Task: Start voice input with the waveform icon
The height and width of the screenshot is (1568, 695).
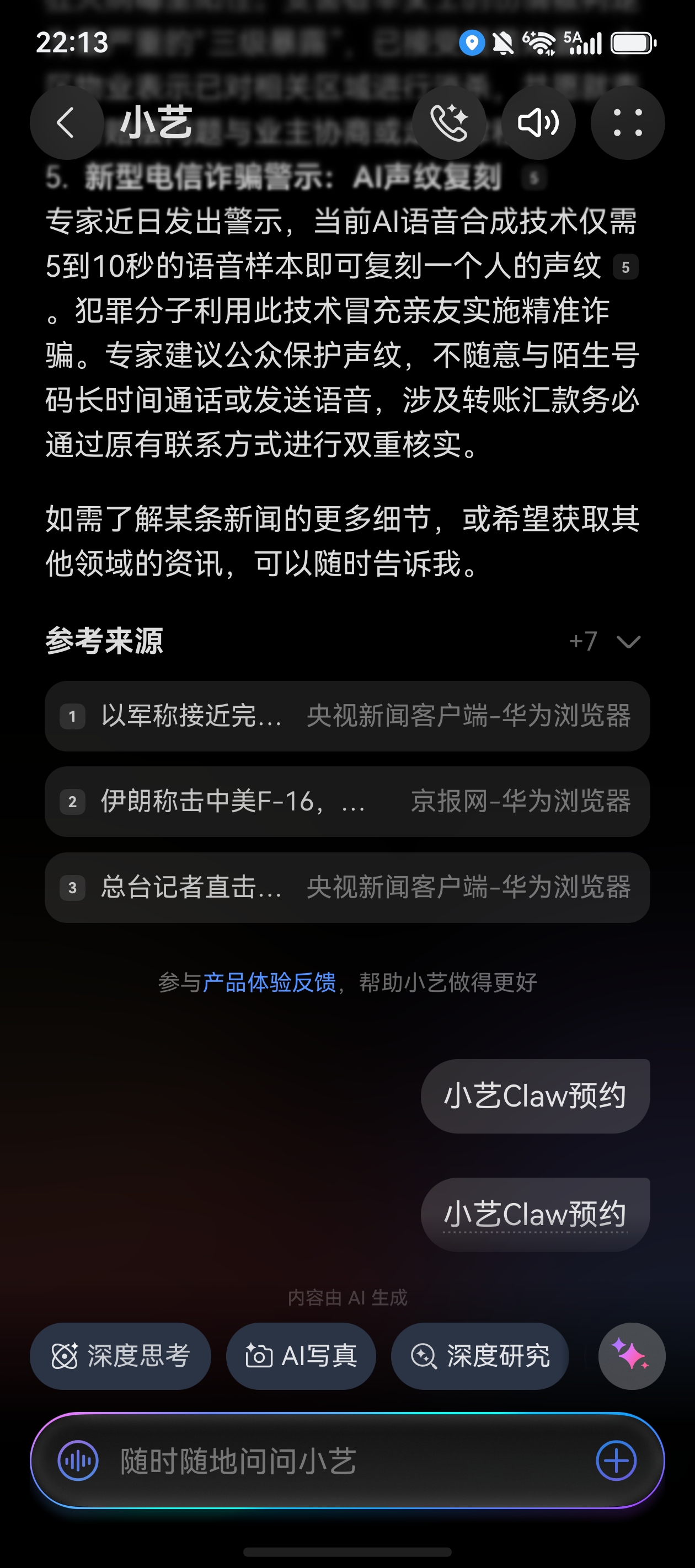Action: pyautogui.click(x=78, y=1460)
